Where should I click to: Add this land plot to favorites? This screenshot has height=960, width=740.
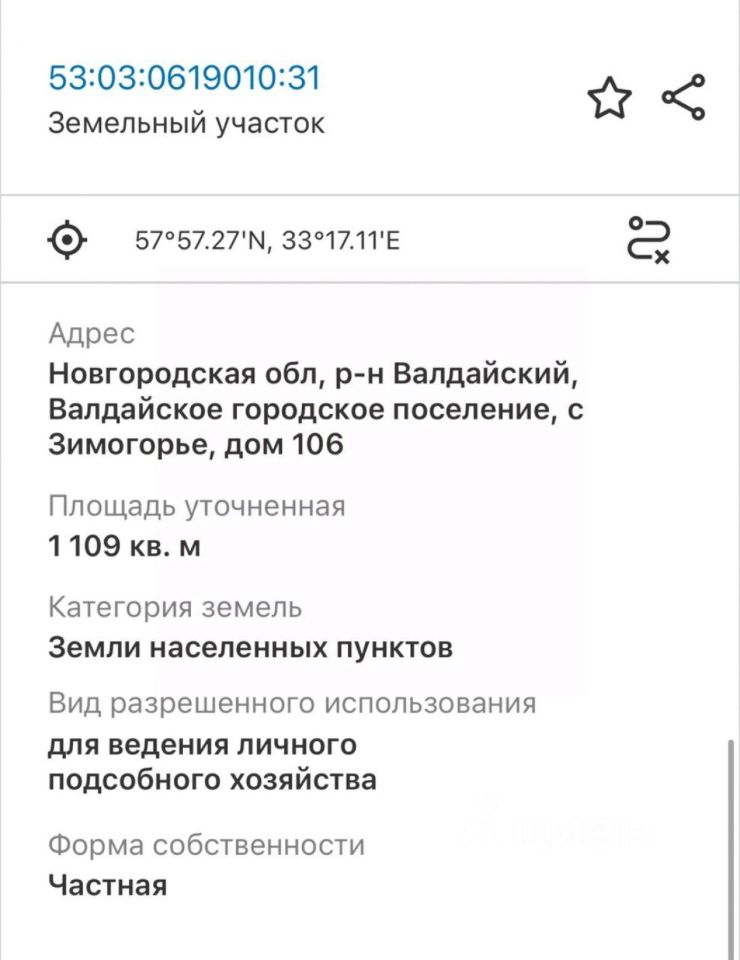coord(609,100)
